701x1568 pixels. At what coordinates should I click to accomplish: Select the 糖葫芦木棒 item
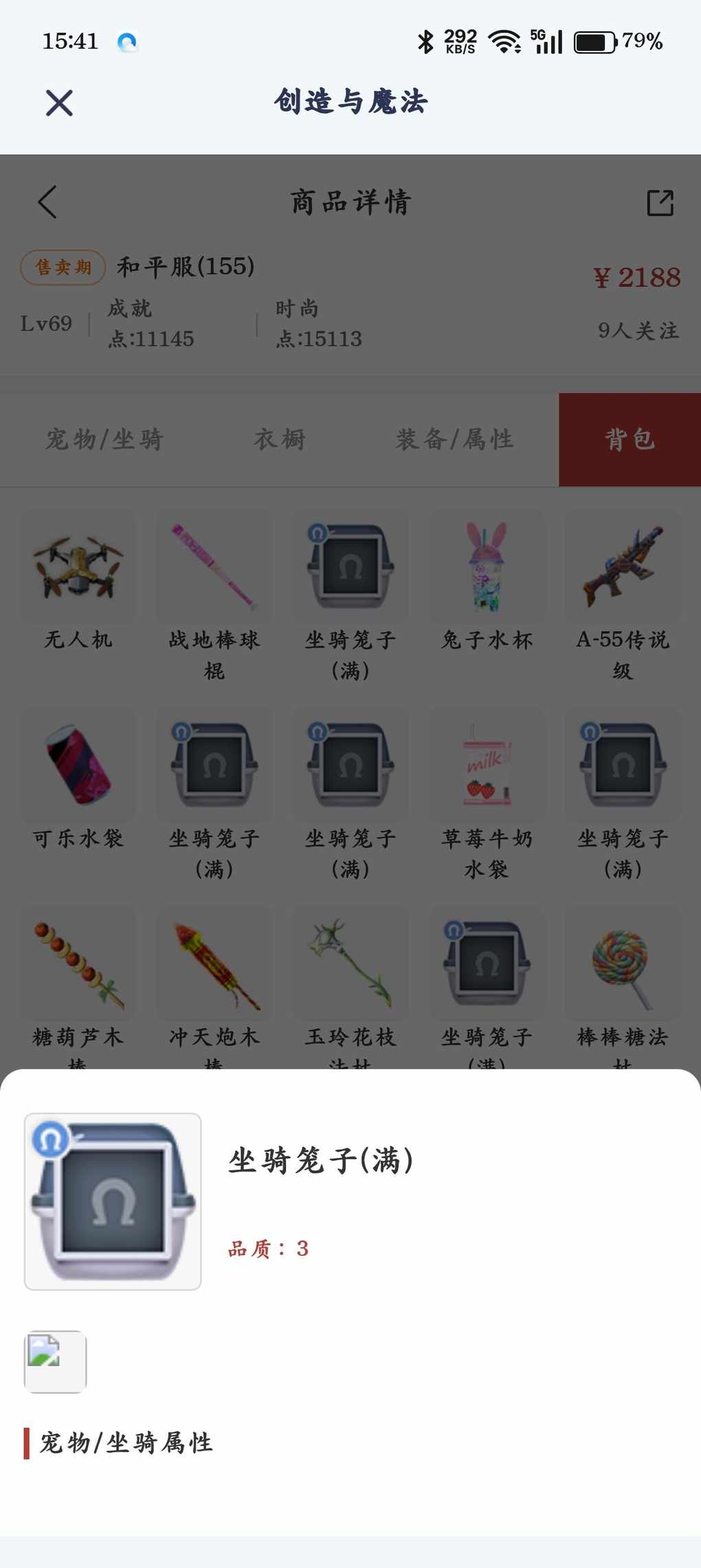click(x=78, y=963)
